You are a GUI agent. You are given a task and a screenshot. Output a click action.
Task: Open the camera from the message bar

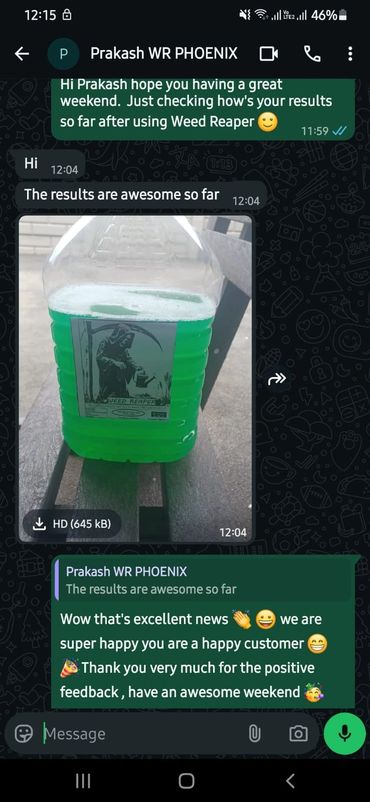pyautogui.click(x=298, y=734)
